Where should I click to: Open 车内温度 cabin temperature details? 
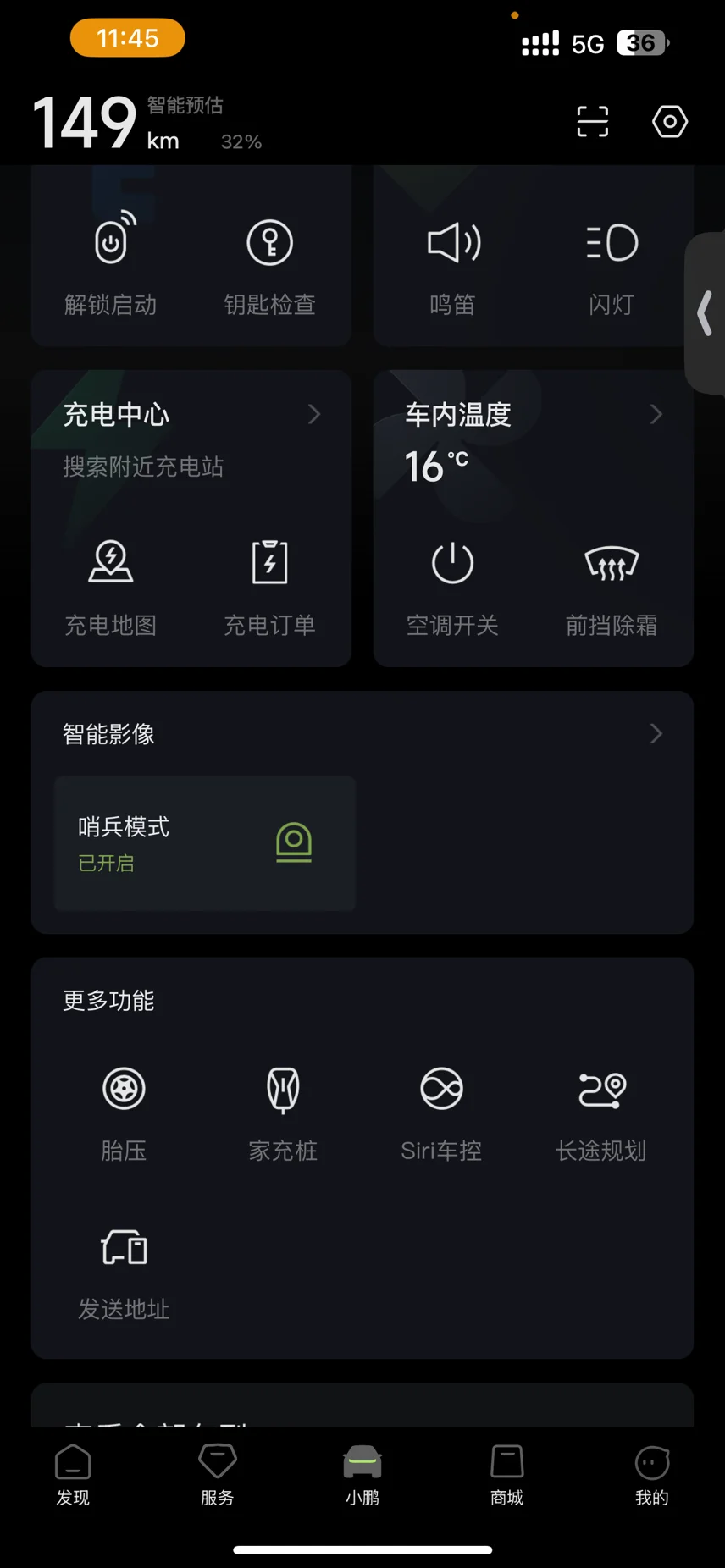(x=534, y=415)
